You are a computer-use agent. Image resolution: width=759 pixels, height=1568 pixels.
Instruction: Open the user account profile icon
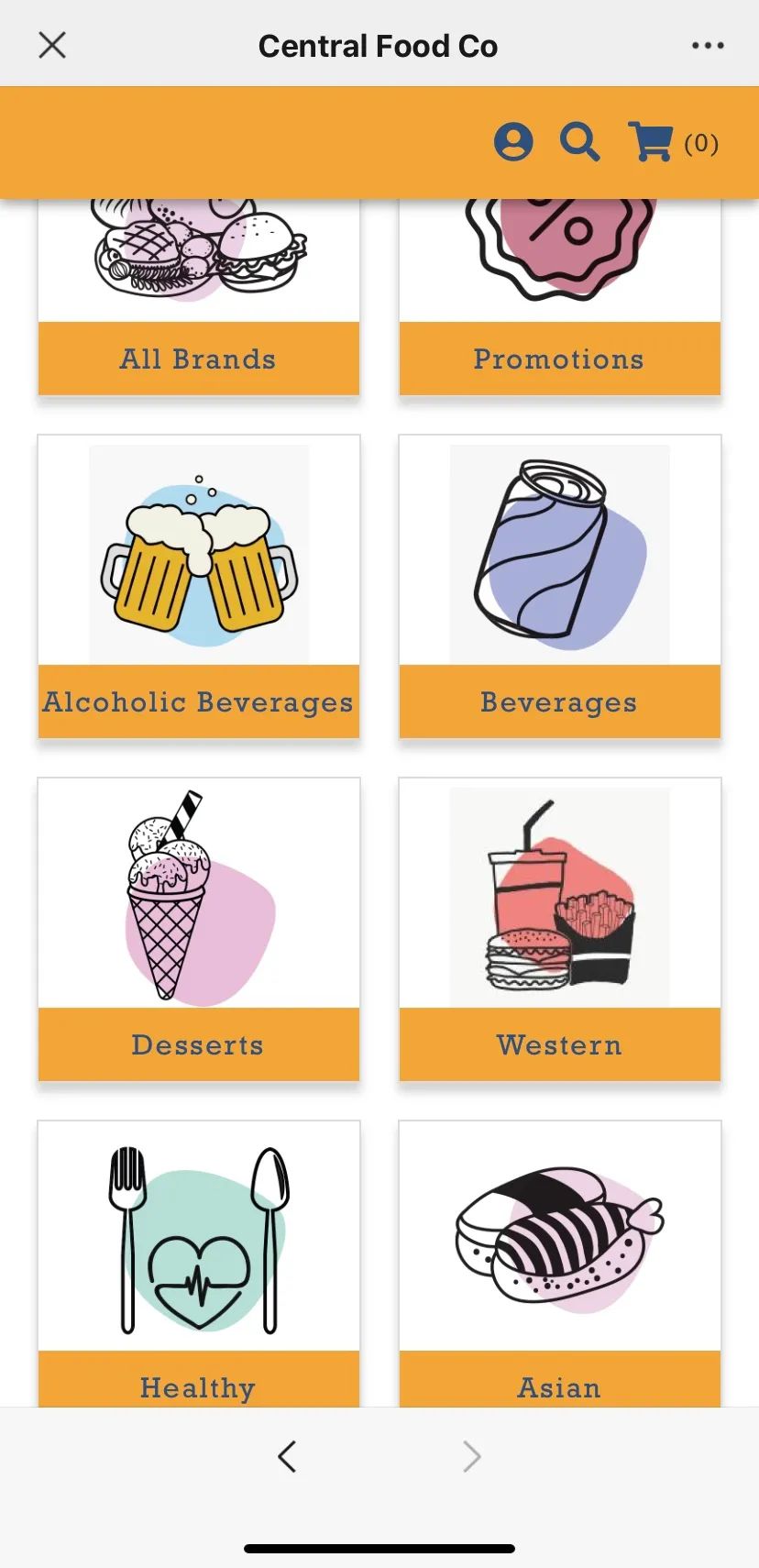pyautogui.click(x=513, y=143)
